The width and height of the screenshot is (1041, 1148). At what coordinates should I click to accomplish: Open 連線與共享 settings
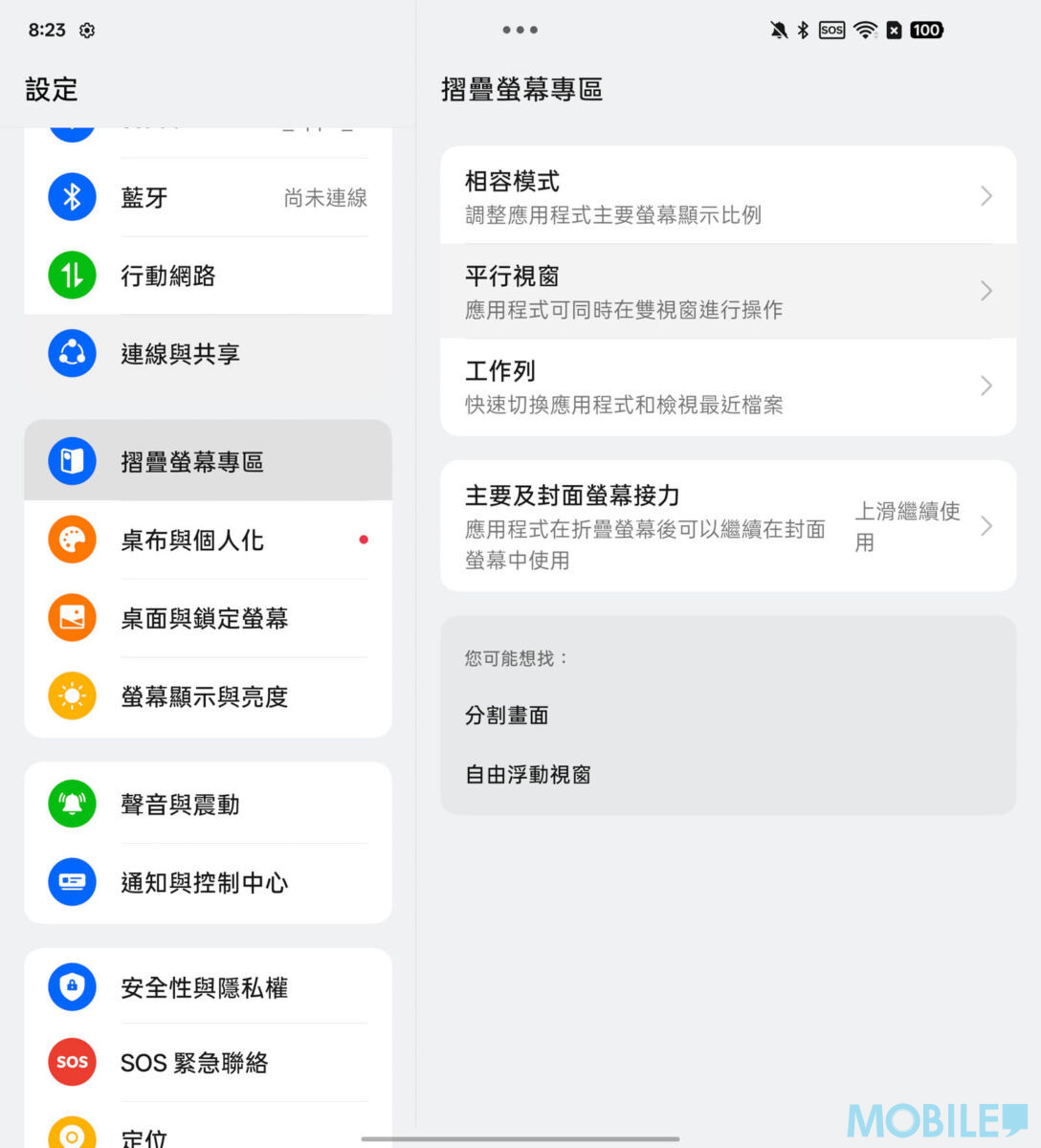pos(208,354)
